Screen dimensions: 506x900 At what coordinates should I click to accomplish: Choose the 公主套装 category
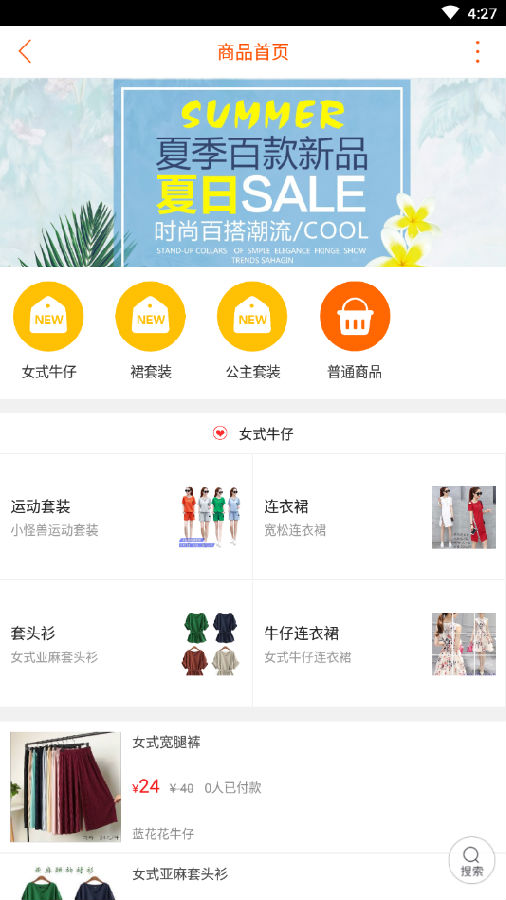click(252, 316)
